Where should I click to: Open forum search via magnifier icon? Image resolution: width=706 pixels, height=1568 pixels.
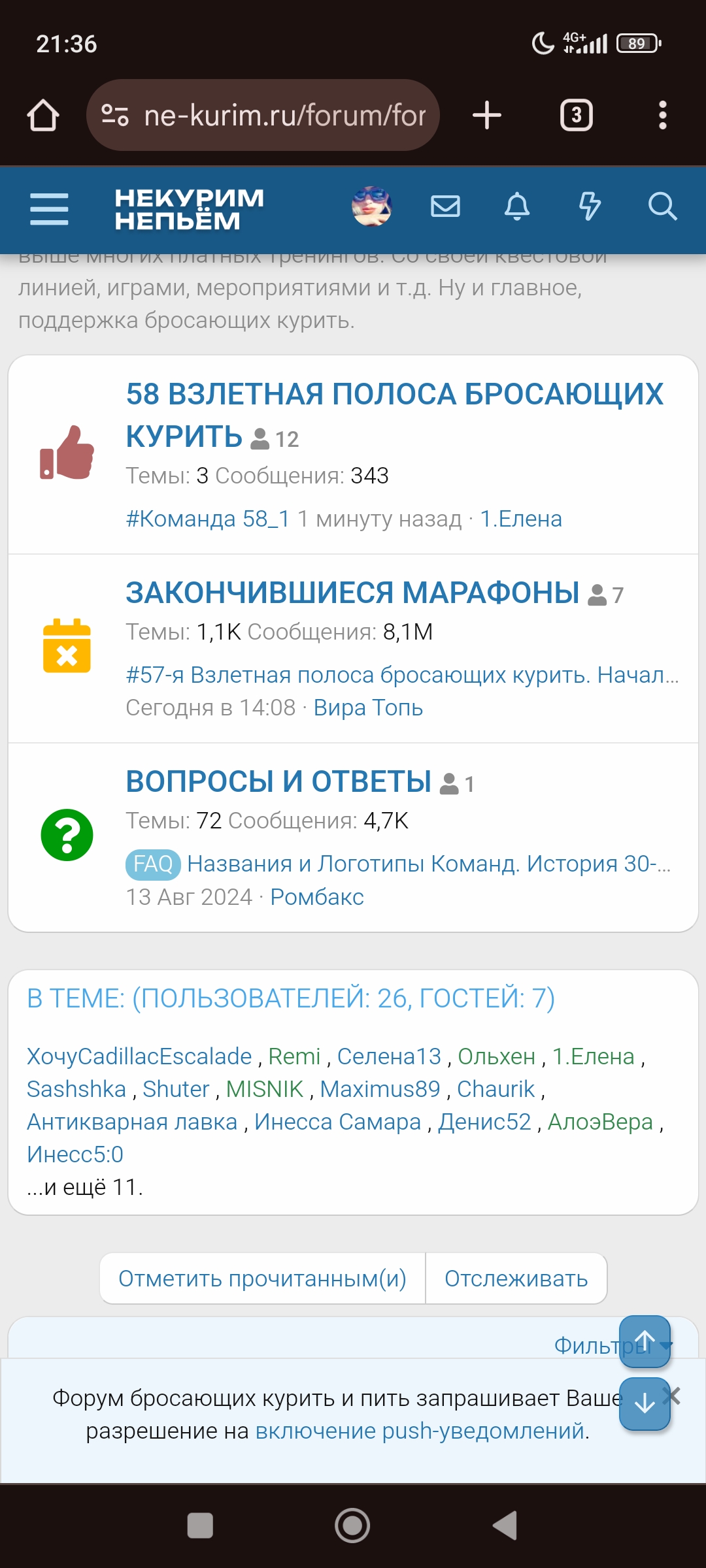point(661,208)
